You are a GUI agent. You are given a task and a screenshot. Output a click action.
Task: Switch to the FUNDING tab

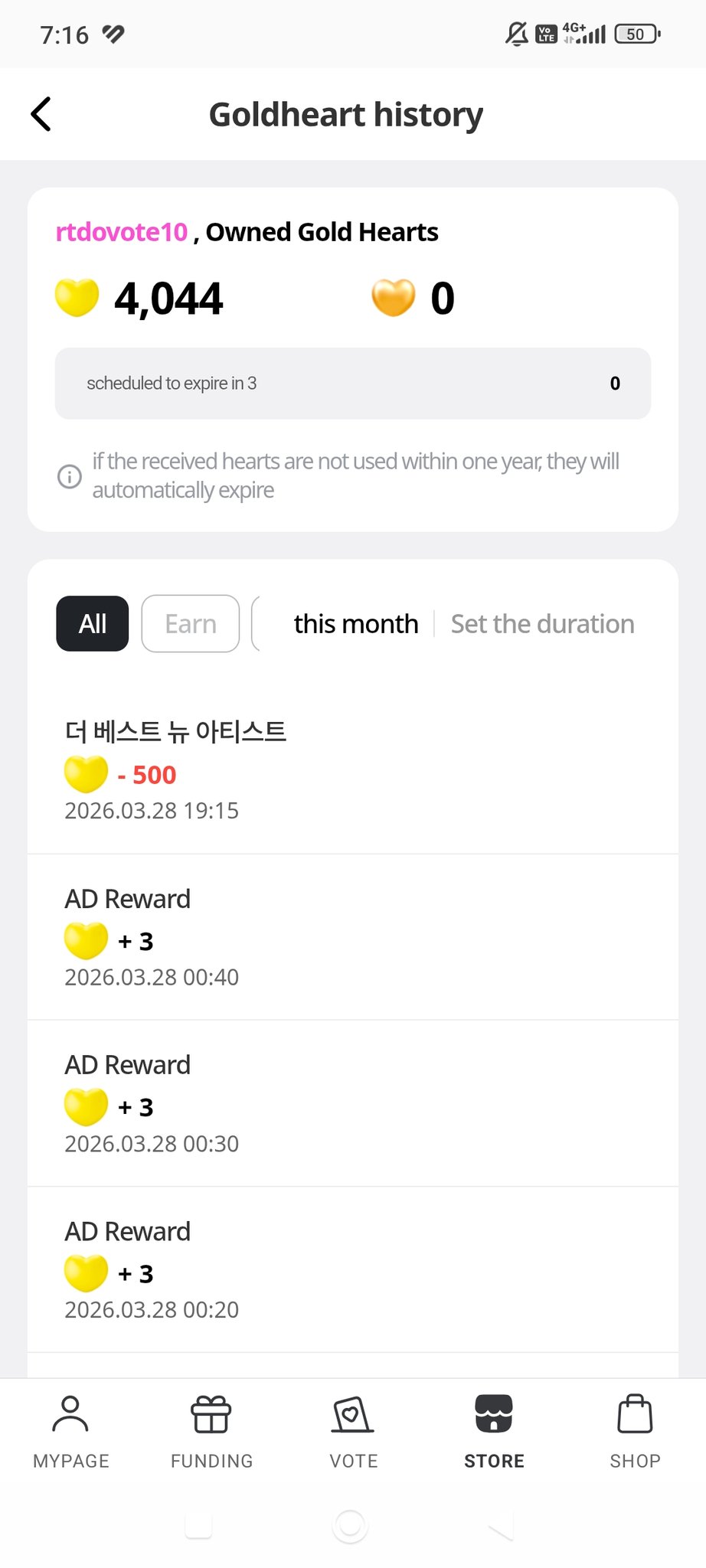click(211, 1432)
